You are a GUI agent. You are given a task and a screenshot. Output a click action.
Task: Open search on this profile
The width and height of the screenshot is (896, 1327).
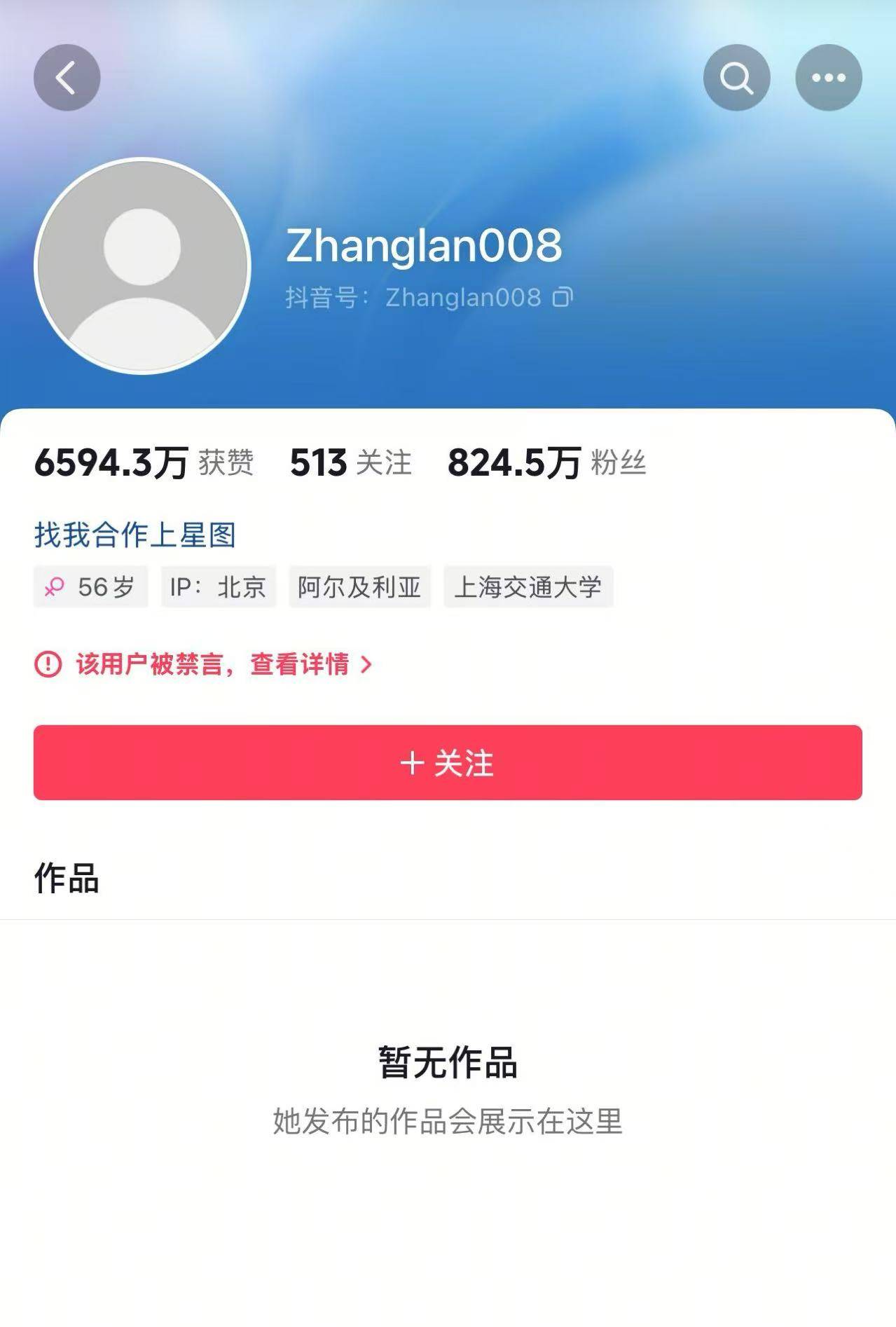(x=736, y=78)
